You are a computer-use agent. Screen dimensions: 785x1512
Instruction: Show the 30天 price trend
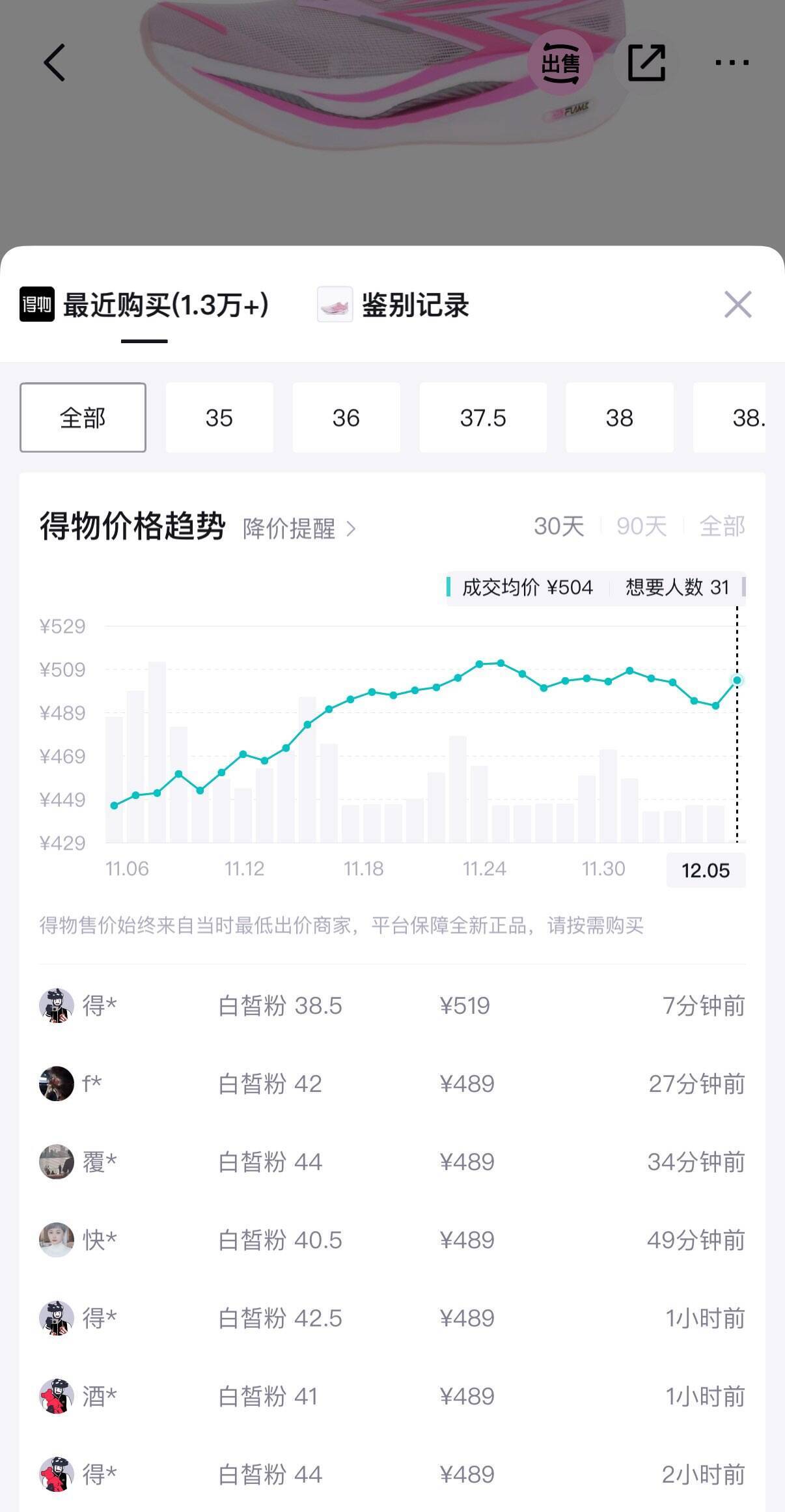click(x=558, y=526)
